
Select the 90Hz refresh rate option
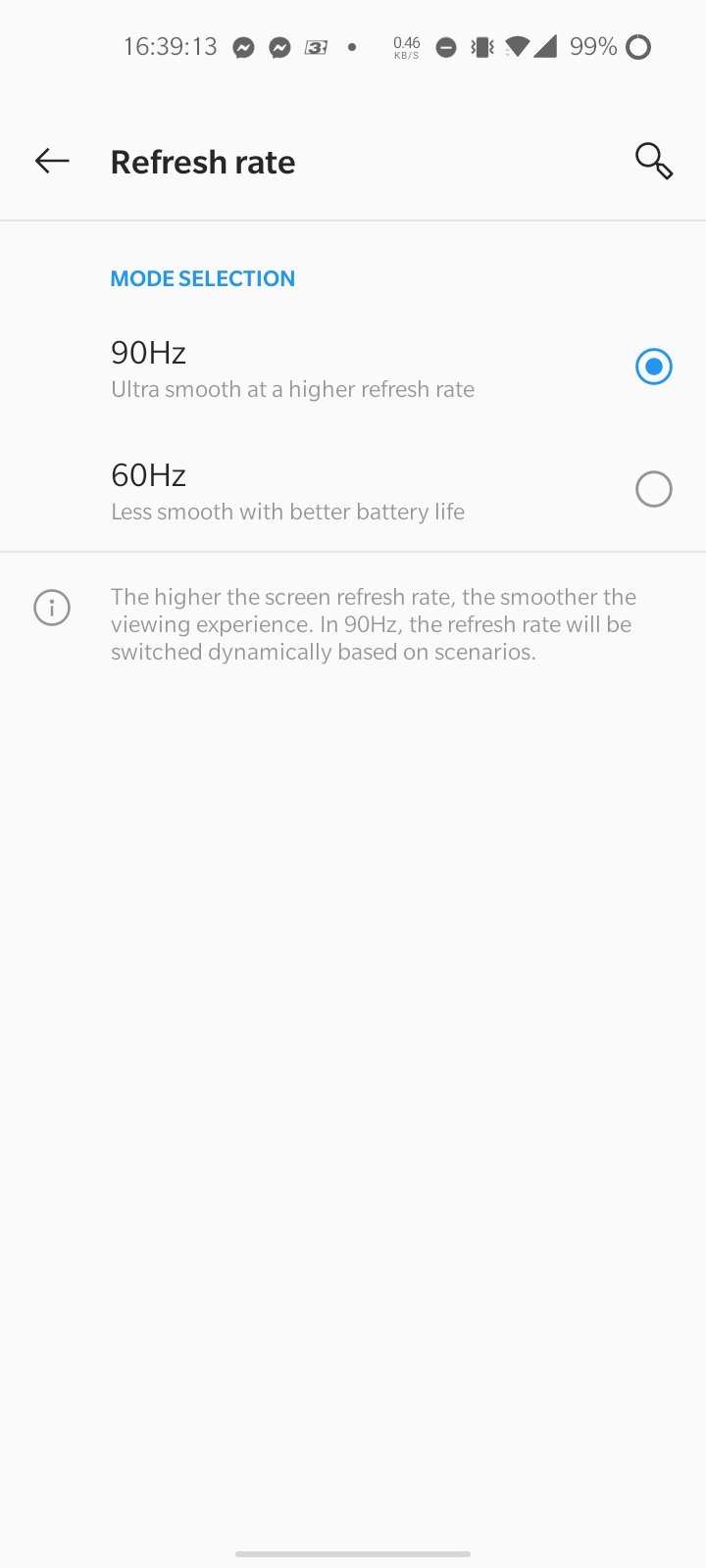pos(353,367)
